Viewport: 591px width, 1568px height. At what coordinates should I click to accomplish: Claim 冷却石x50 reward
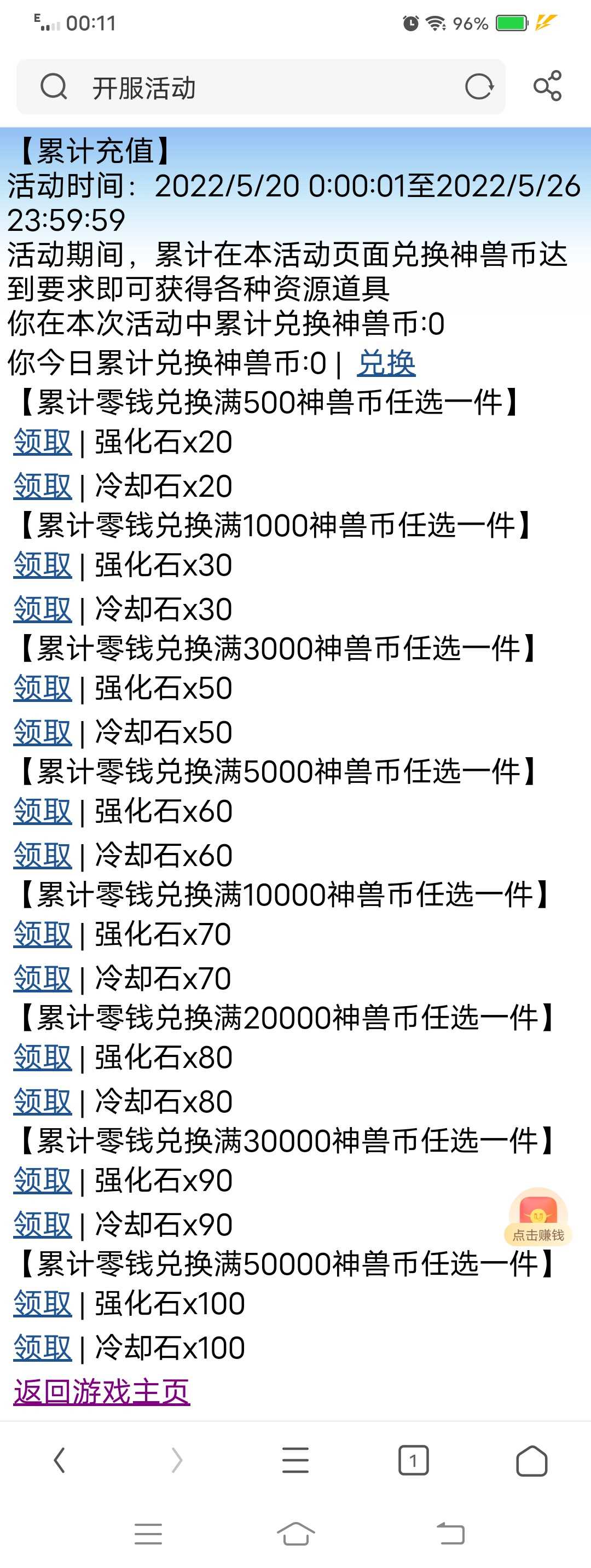point(43,732)
